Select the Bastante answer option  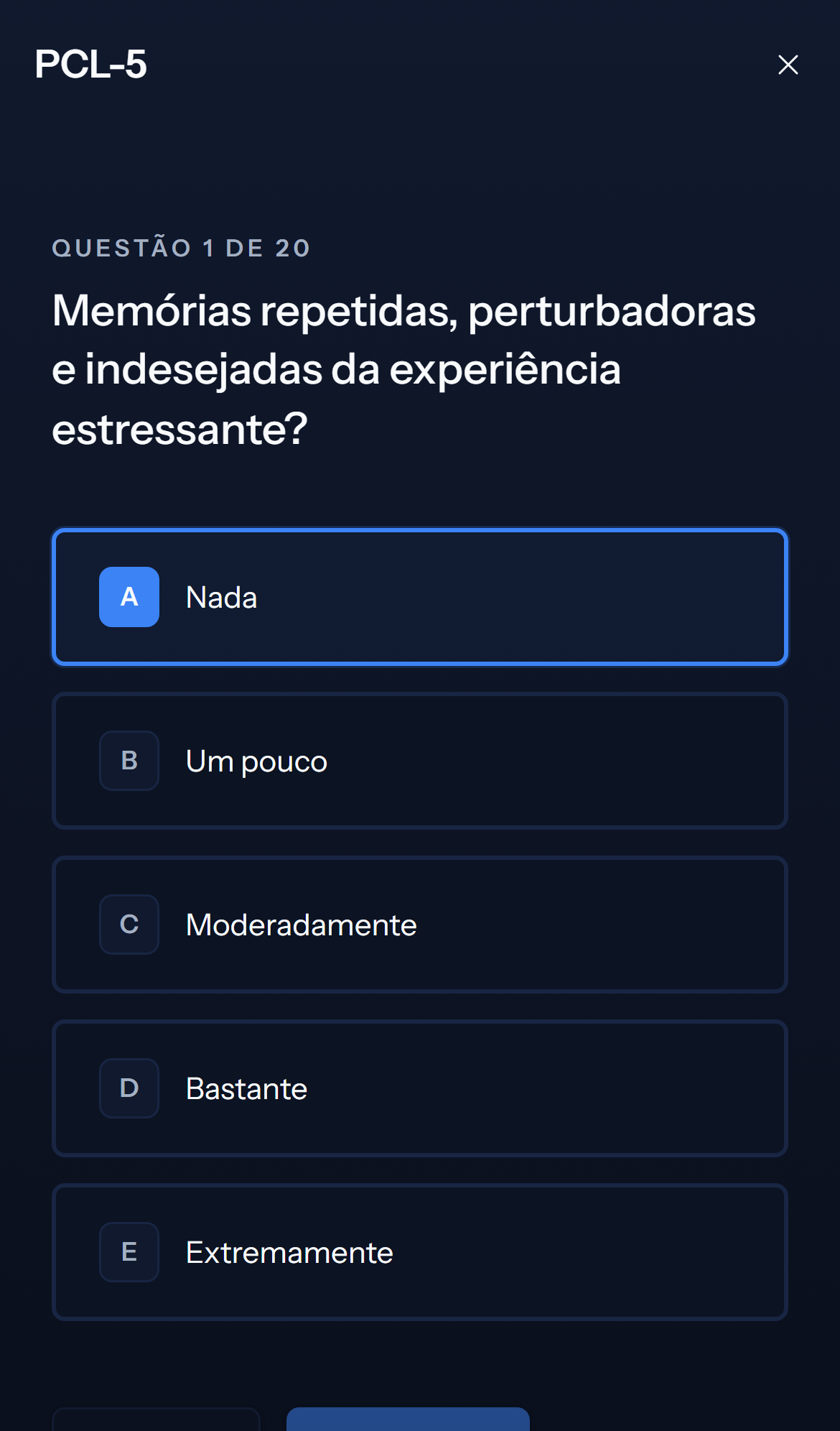pos(420,1088)
